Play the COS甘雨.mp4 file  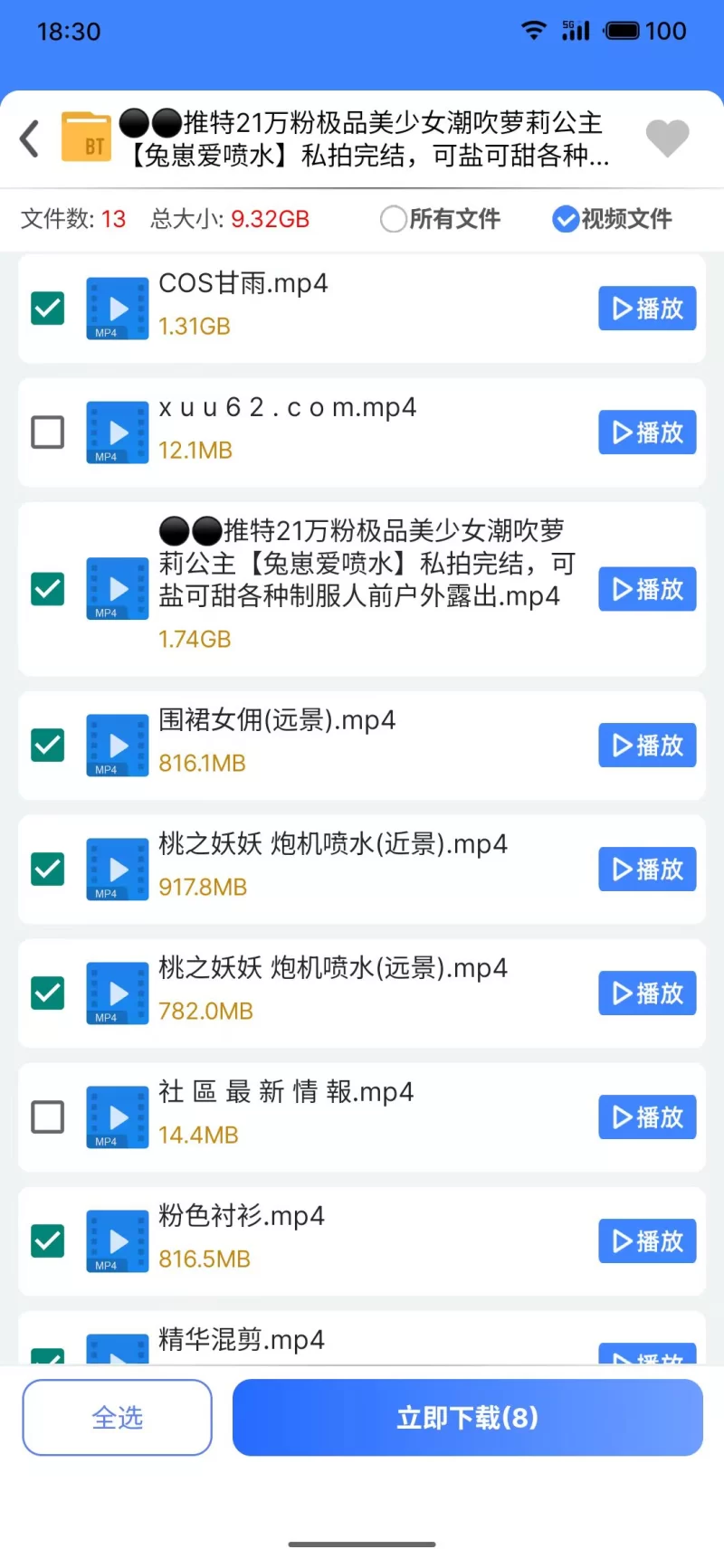click(647, 309)
